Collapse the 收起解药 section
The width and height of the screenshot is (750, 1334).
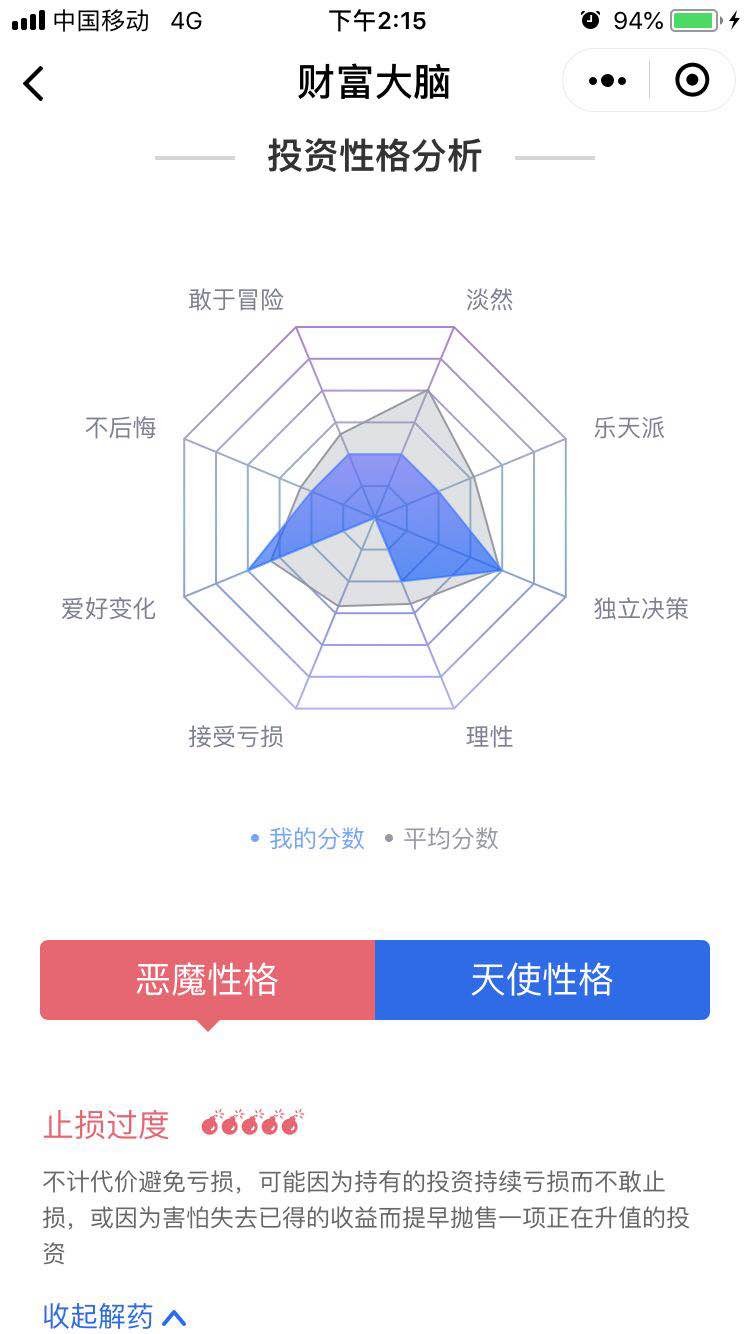coord(114,1315)
